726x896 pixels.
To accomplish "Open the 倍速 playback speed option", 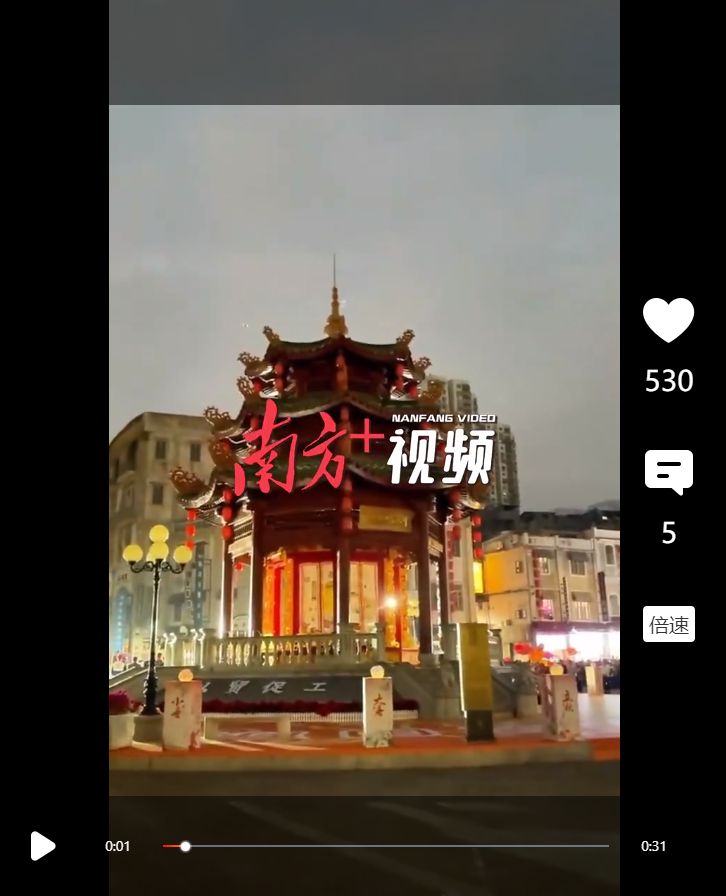I will tap(669, 625).
